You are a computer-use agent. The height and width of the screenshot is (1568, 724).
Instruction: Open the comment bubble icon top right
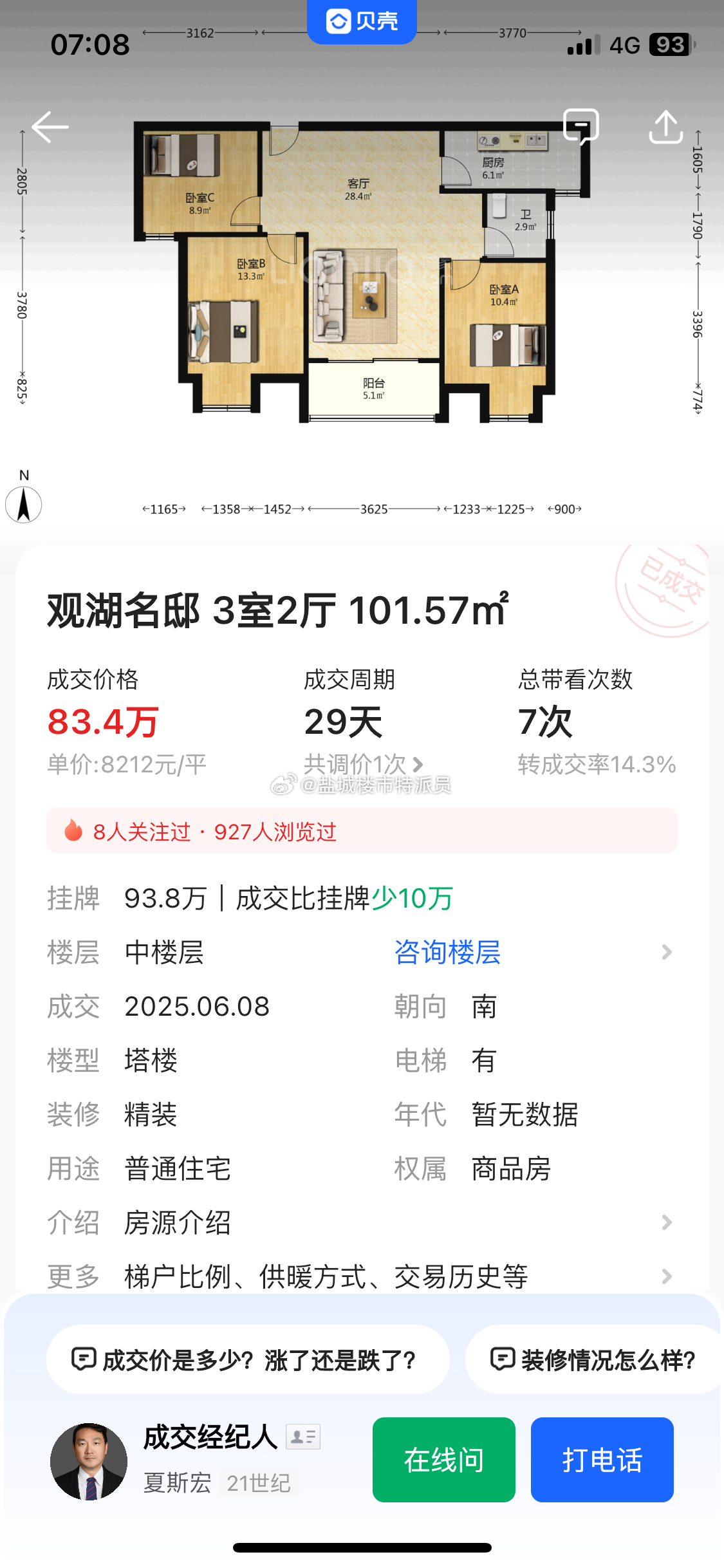tap(580, 127)
